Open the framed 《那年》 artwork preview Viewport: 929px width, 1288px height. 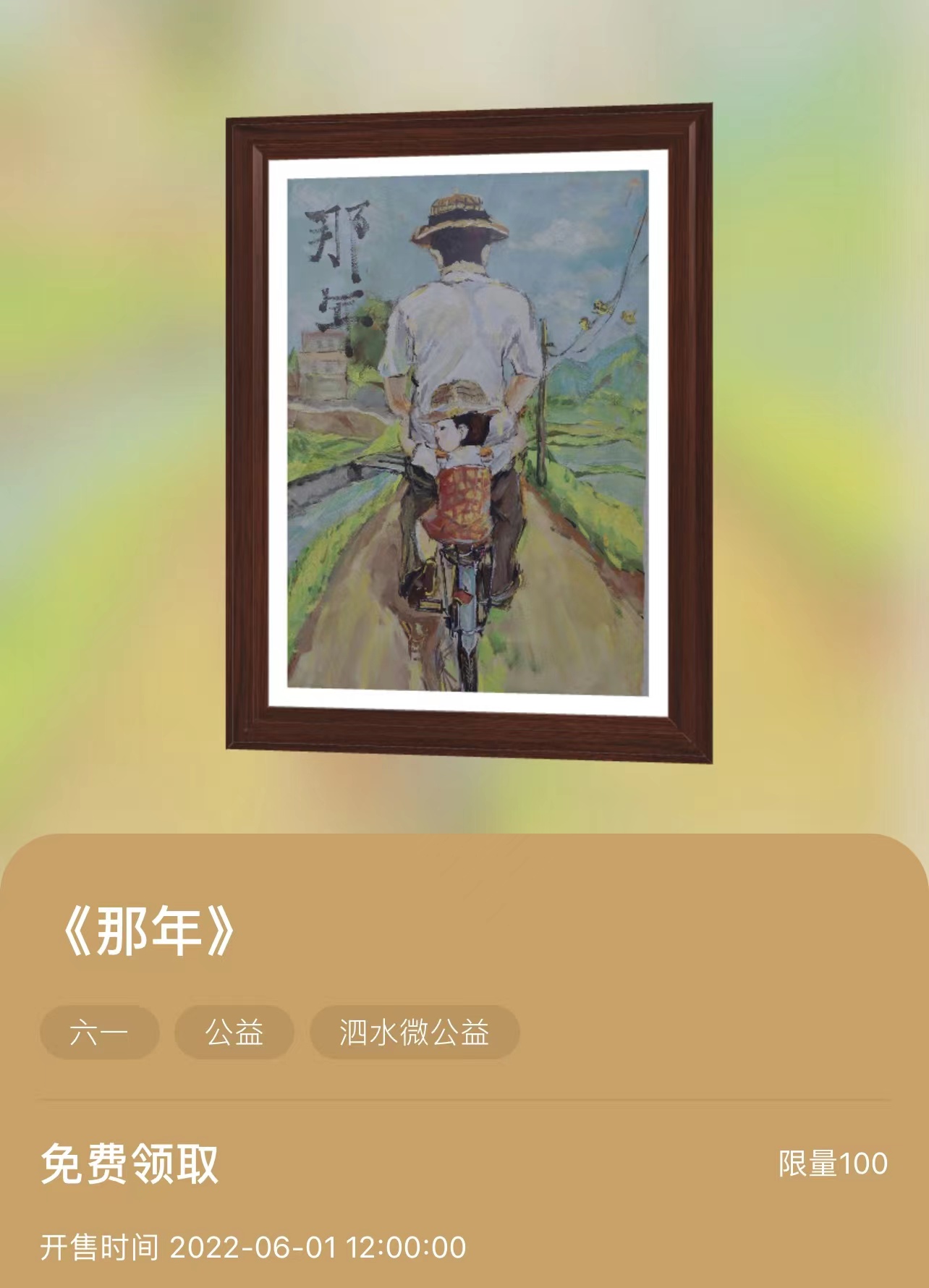click(469, 431)
